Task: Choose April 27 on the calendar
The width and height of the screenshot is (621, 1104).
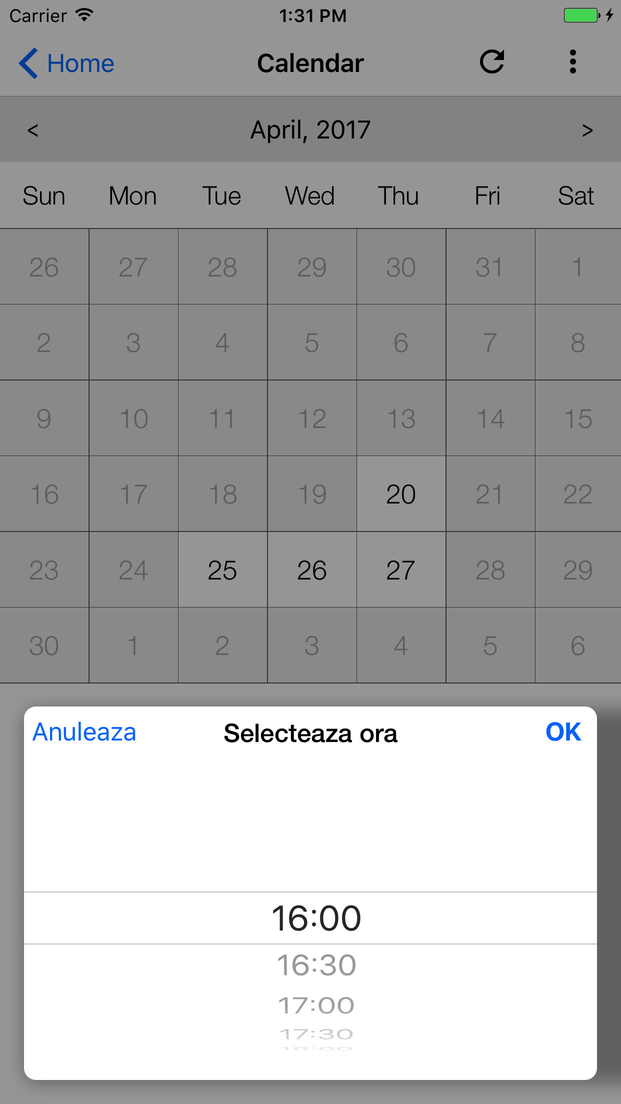Action: (401, 570)
